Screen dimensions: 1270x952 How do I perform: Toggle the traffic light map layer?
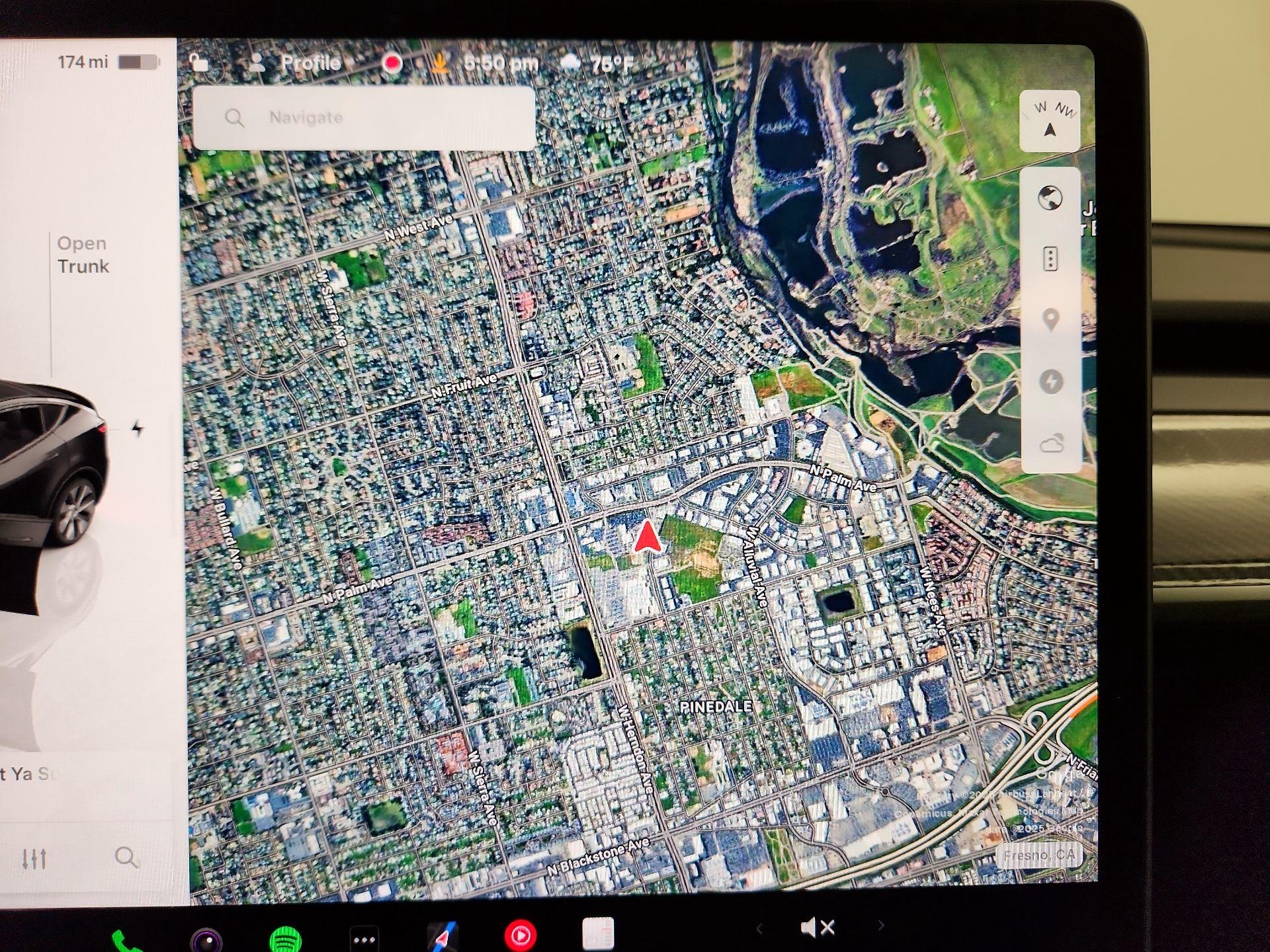1050,259
